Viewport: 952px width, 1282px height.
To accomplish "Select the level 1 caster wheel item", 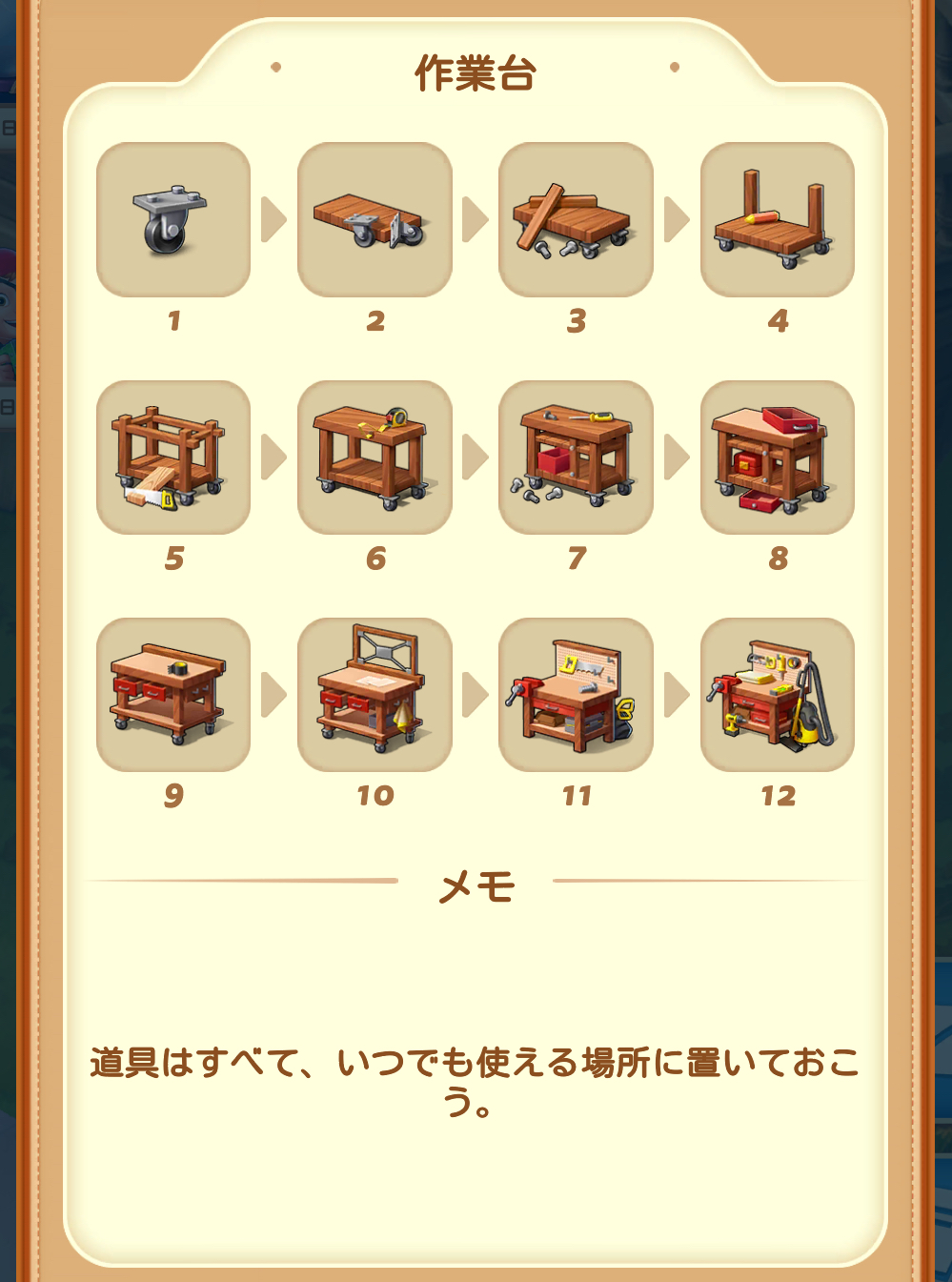I will coord(173,220).
